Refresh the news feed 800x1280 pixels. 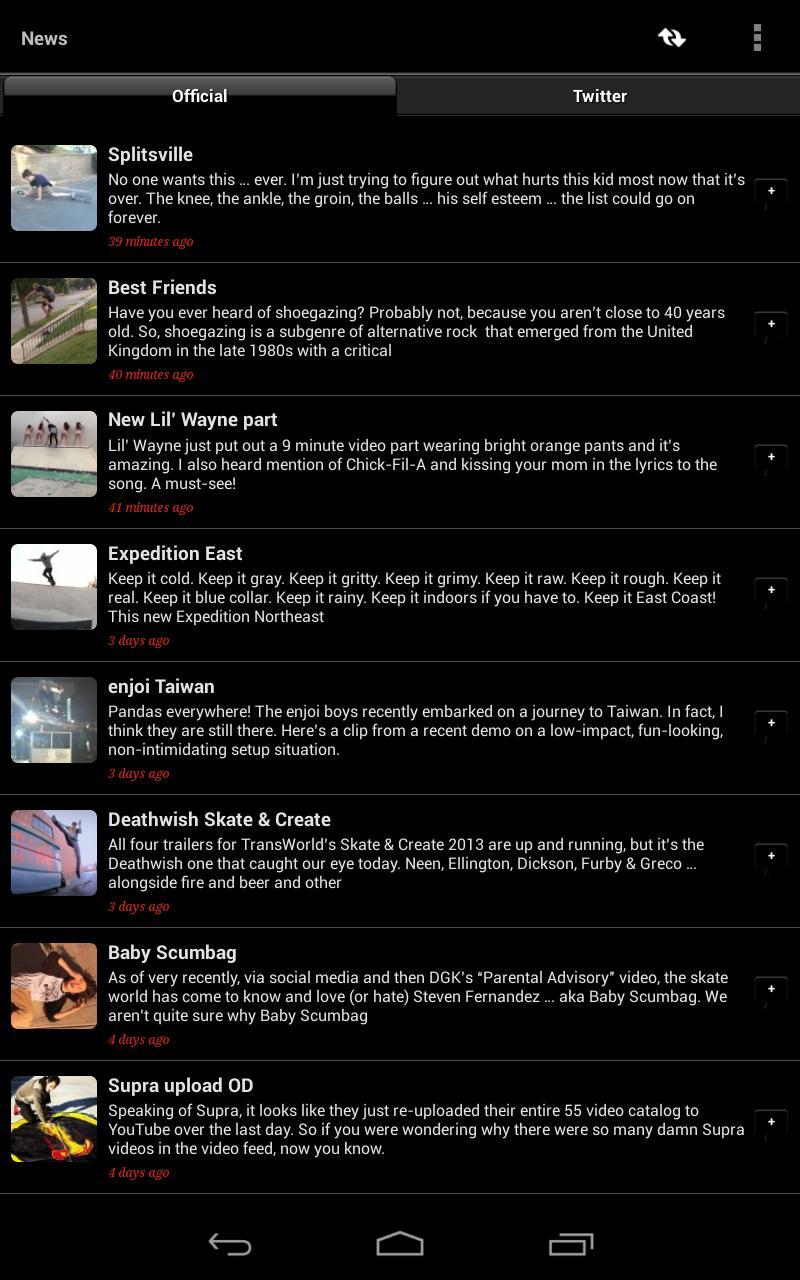click(x=671, y=38)
